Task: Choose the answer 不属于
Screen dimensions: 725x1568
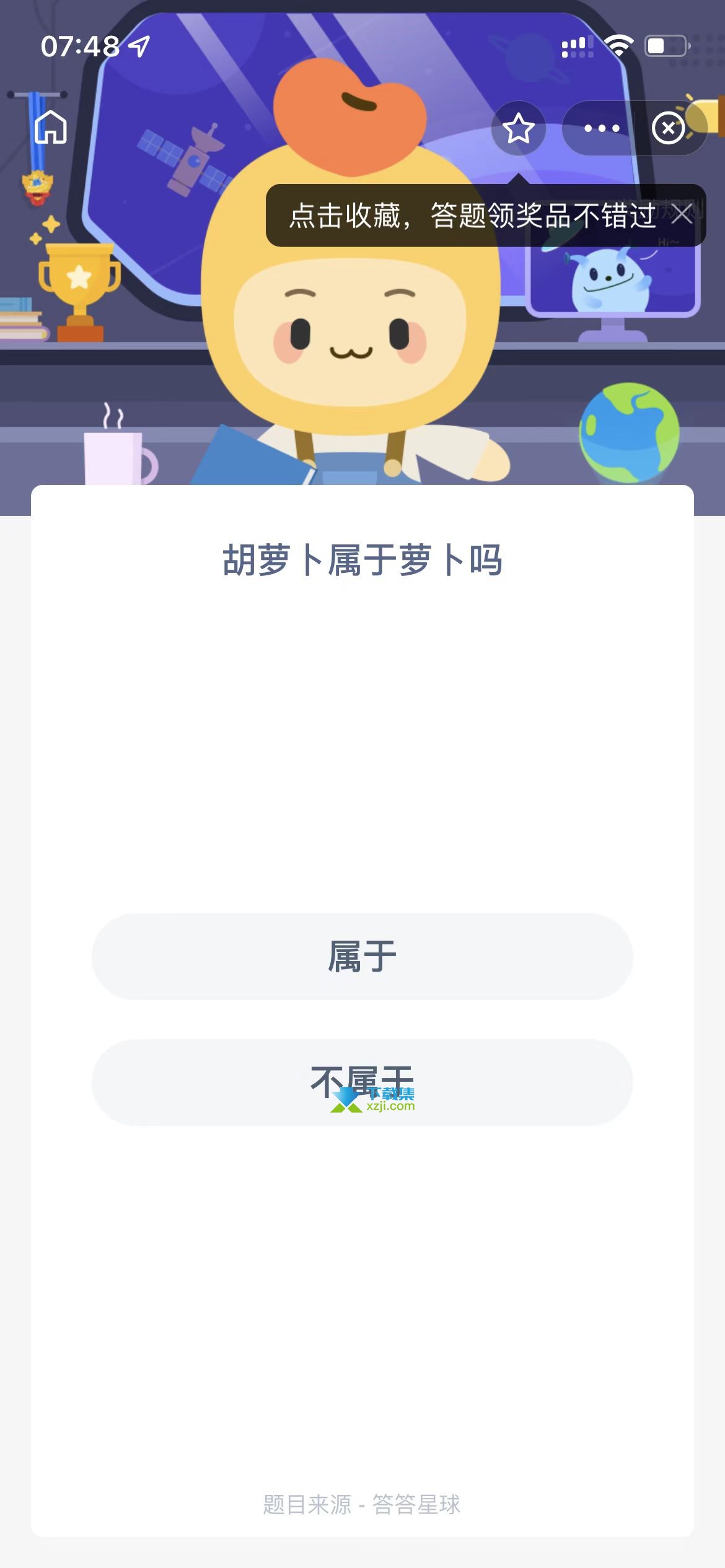Action: [x=362, y=1082]
